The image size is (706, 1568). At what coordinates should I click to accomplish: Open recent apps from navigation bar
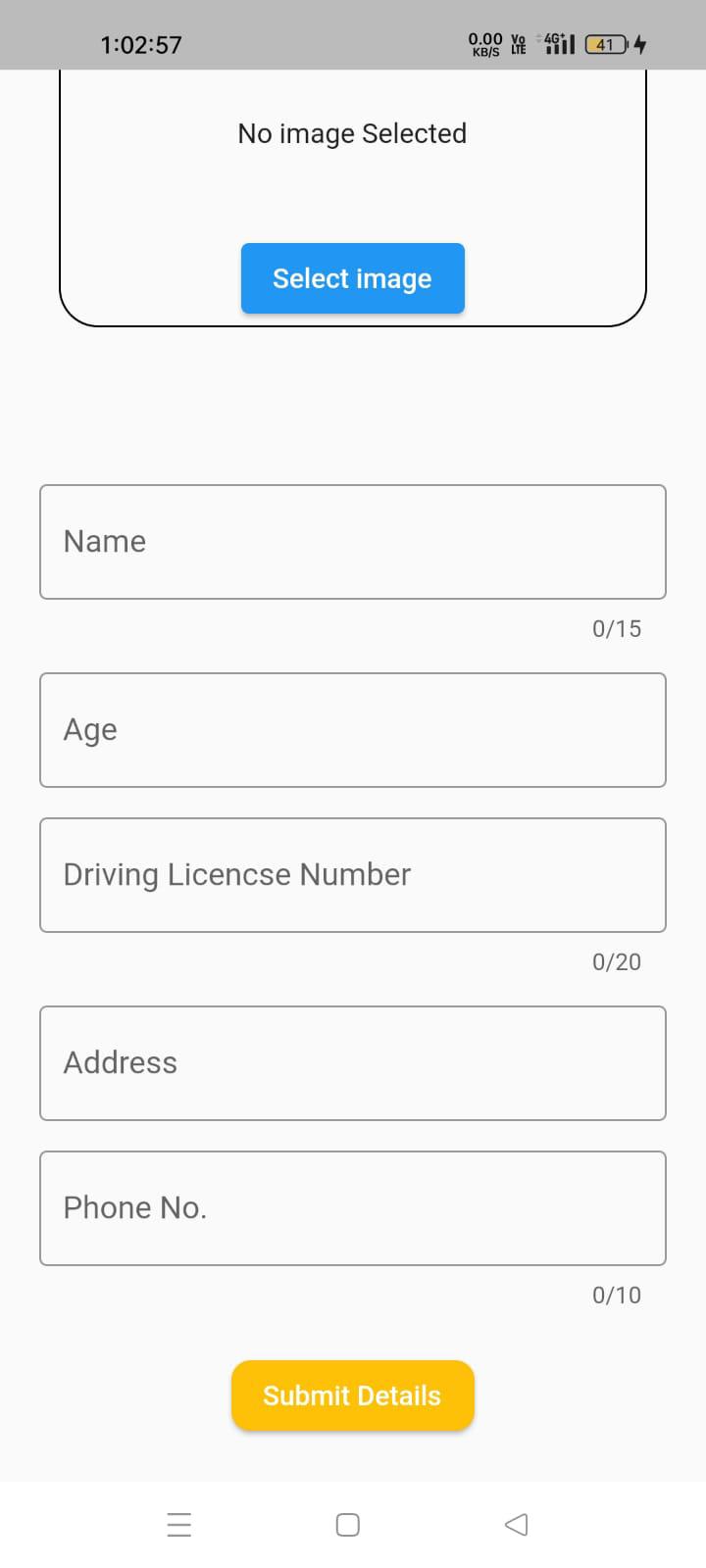click(179, 1525)
